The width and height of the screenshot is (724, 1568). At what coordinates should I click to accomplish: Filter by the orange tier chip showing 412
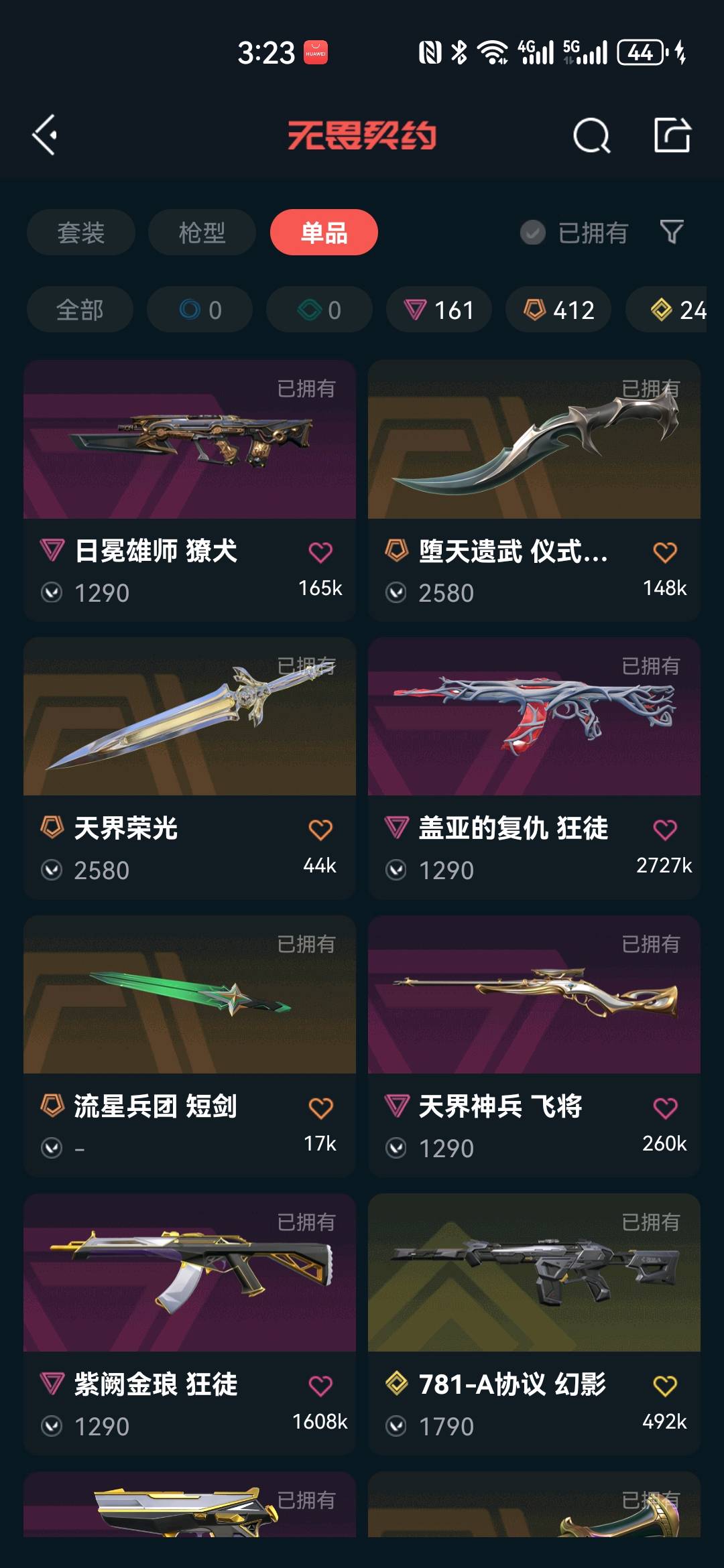tap(558, 310)
